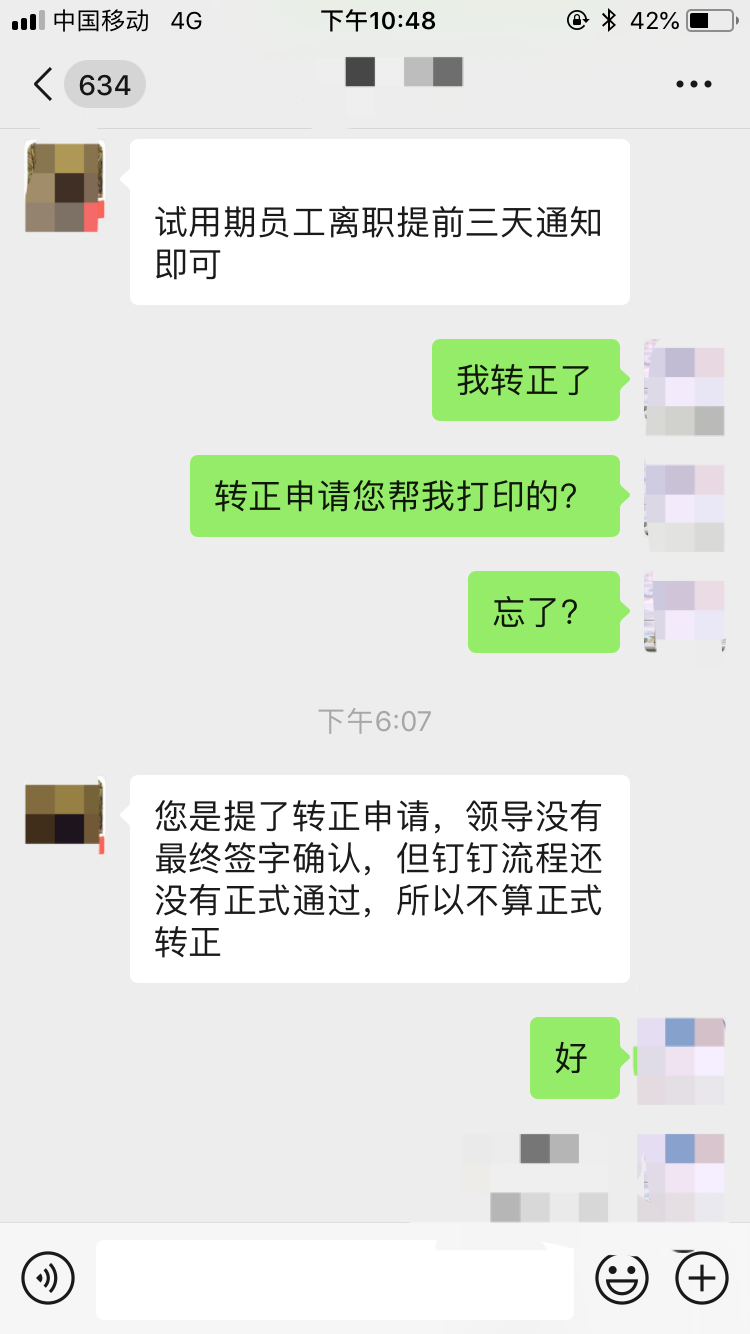
Task: Open the plus attachments menu
Action: (x=702, y=1278)
